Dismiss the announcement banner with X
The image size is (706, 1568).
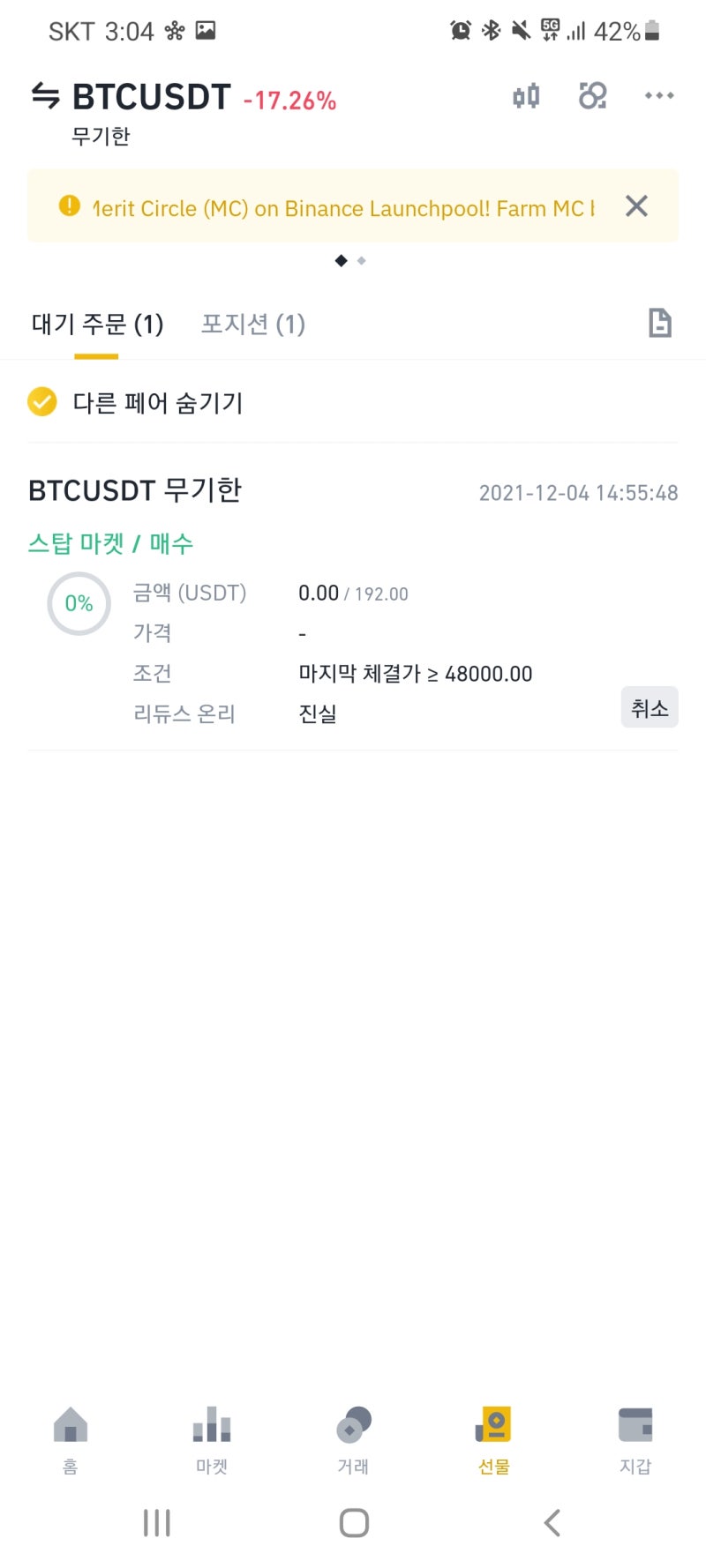[x=635, y=205]
